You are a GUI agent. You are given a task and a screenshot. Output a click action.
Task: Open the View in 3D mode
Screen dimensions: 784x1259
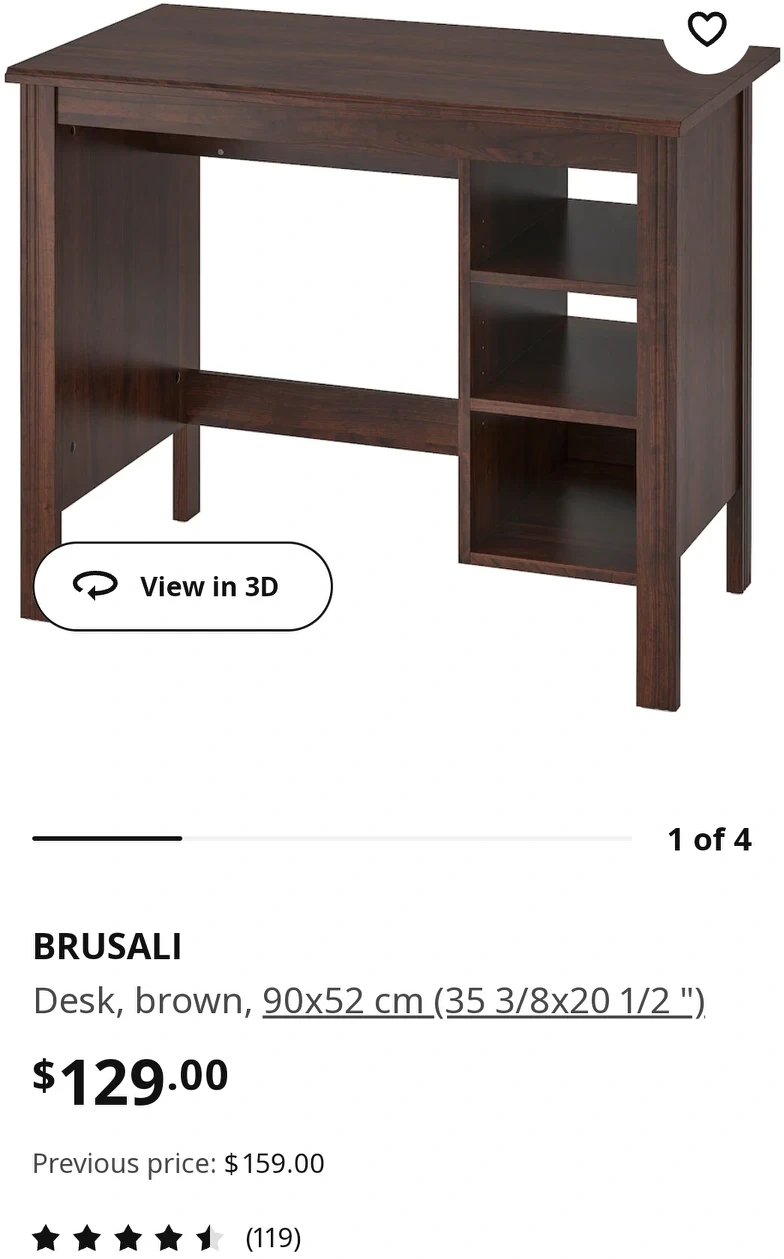(183, 587)
